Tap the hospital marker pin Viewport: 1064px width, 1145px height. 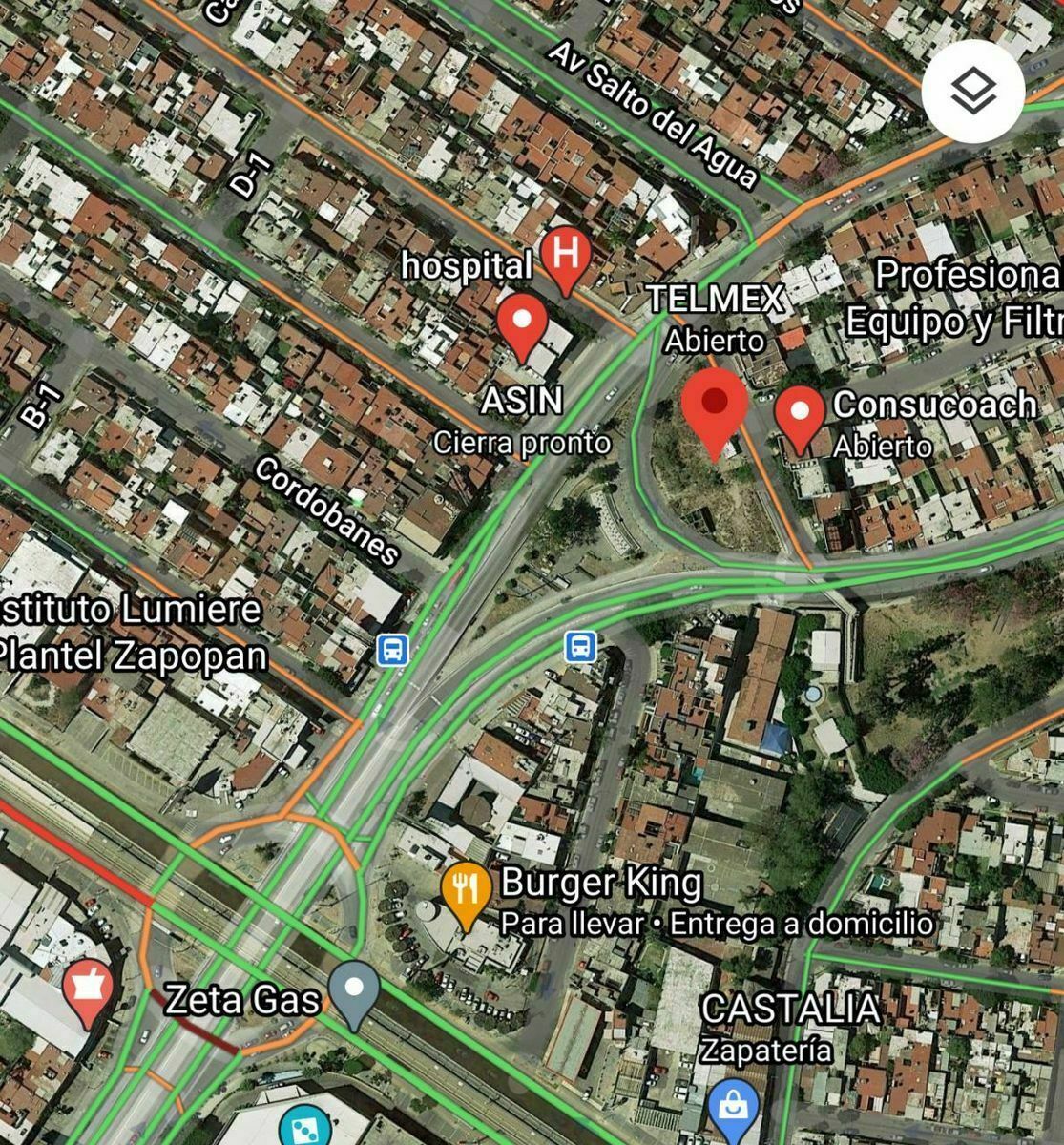(x=565, y=256)
